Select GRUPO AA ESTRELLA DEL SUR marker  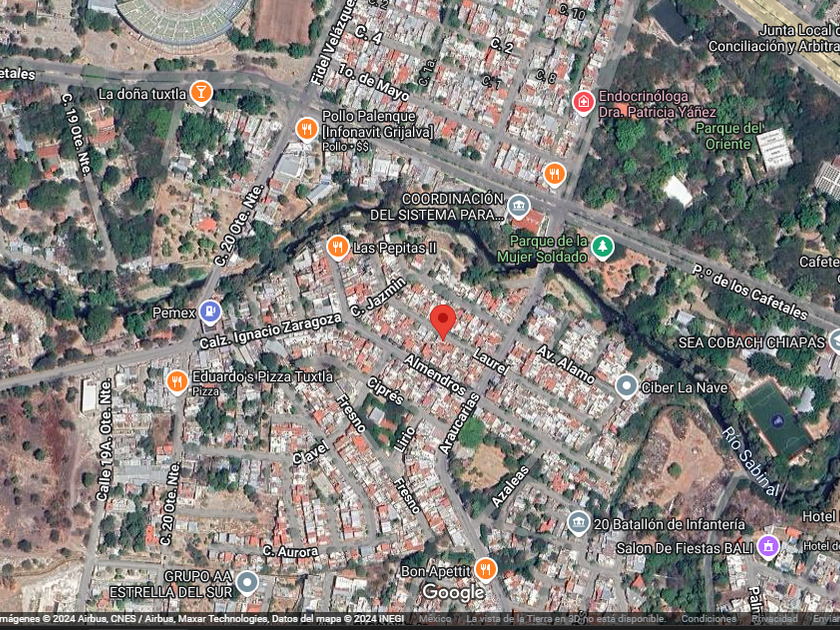pyautogui.click(x=247, y=583)
